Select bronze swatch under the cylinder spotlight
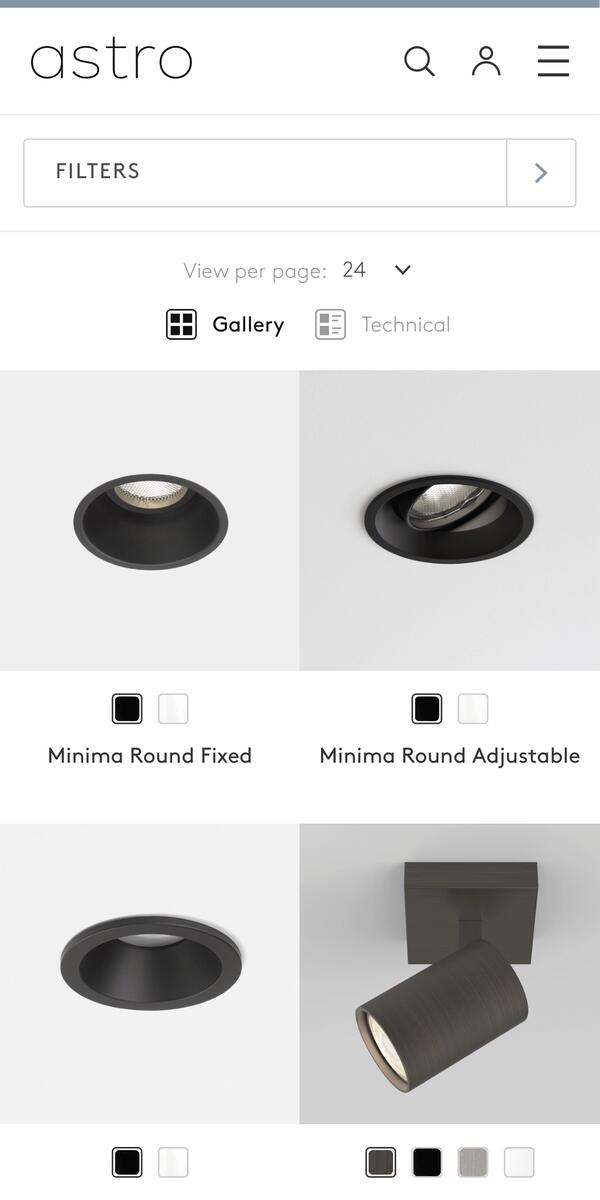Screen dimensions: 600x1200 [381, 1162]
